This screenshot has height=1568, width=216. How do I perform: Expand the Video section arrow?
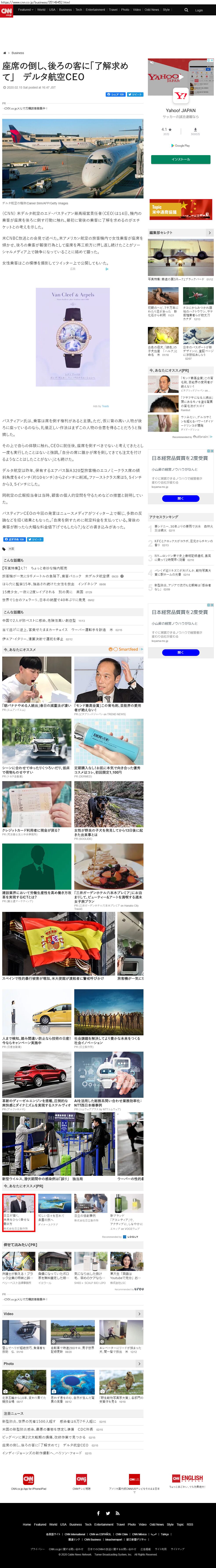(x=139, y=1314)
